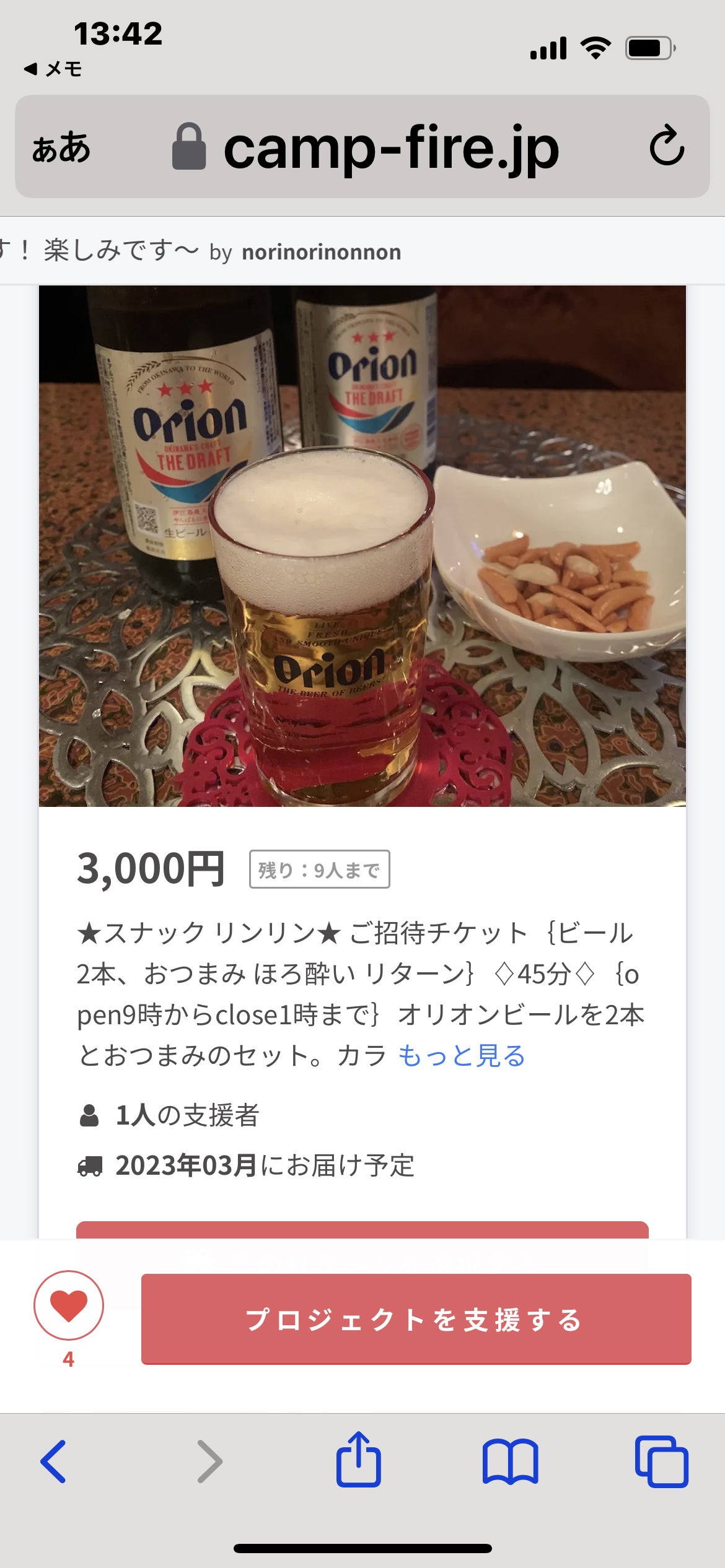The width and height of the screenshot is (725, 1568).
Task: Tap the プロジェクトを支援する button
Action: click(416, 1319)
